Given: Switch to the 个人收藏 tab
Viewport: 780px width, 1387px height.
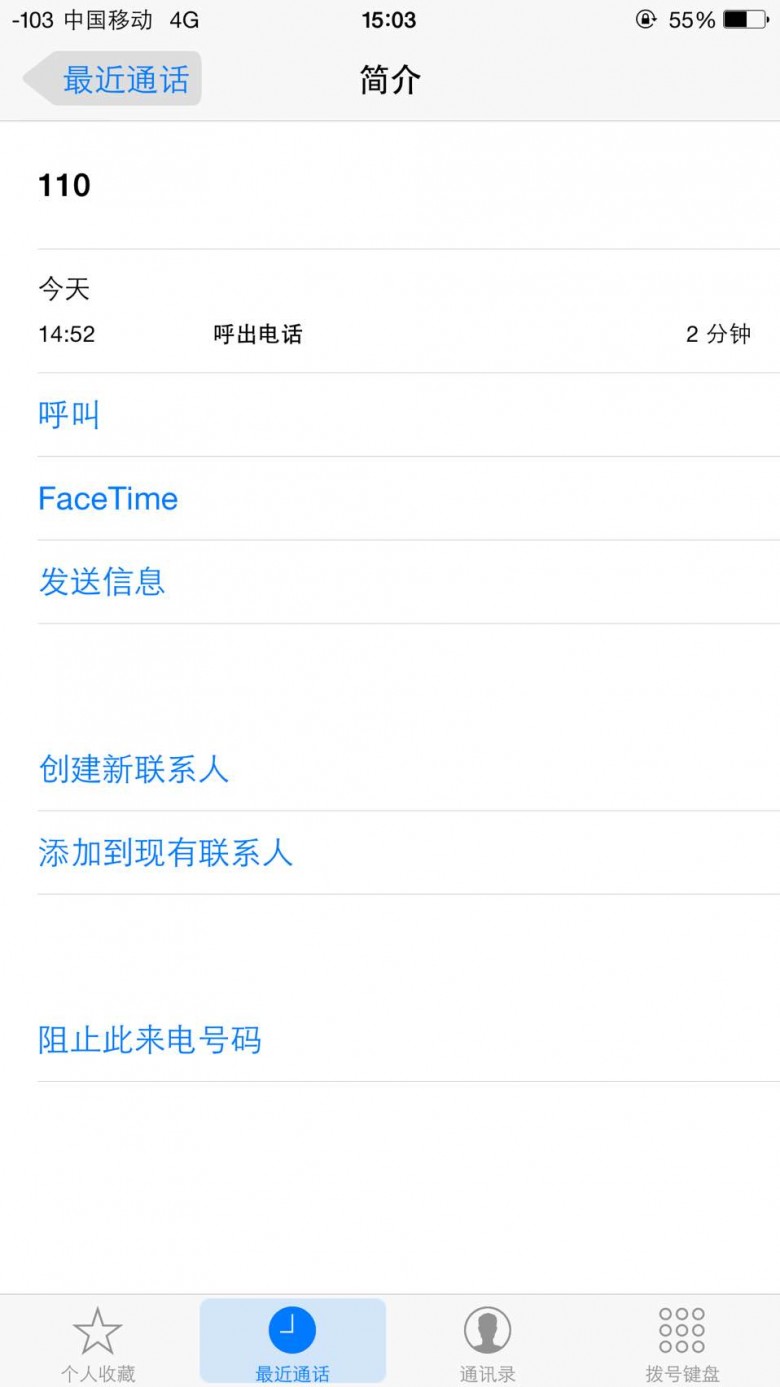Looking at the screenshot, I should (97, 1342).
